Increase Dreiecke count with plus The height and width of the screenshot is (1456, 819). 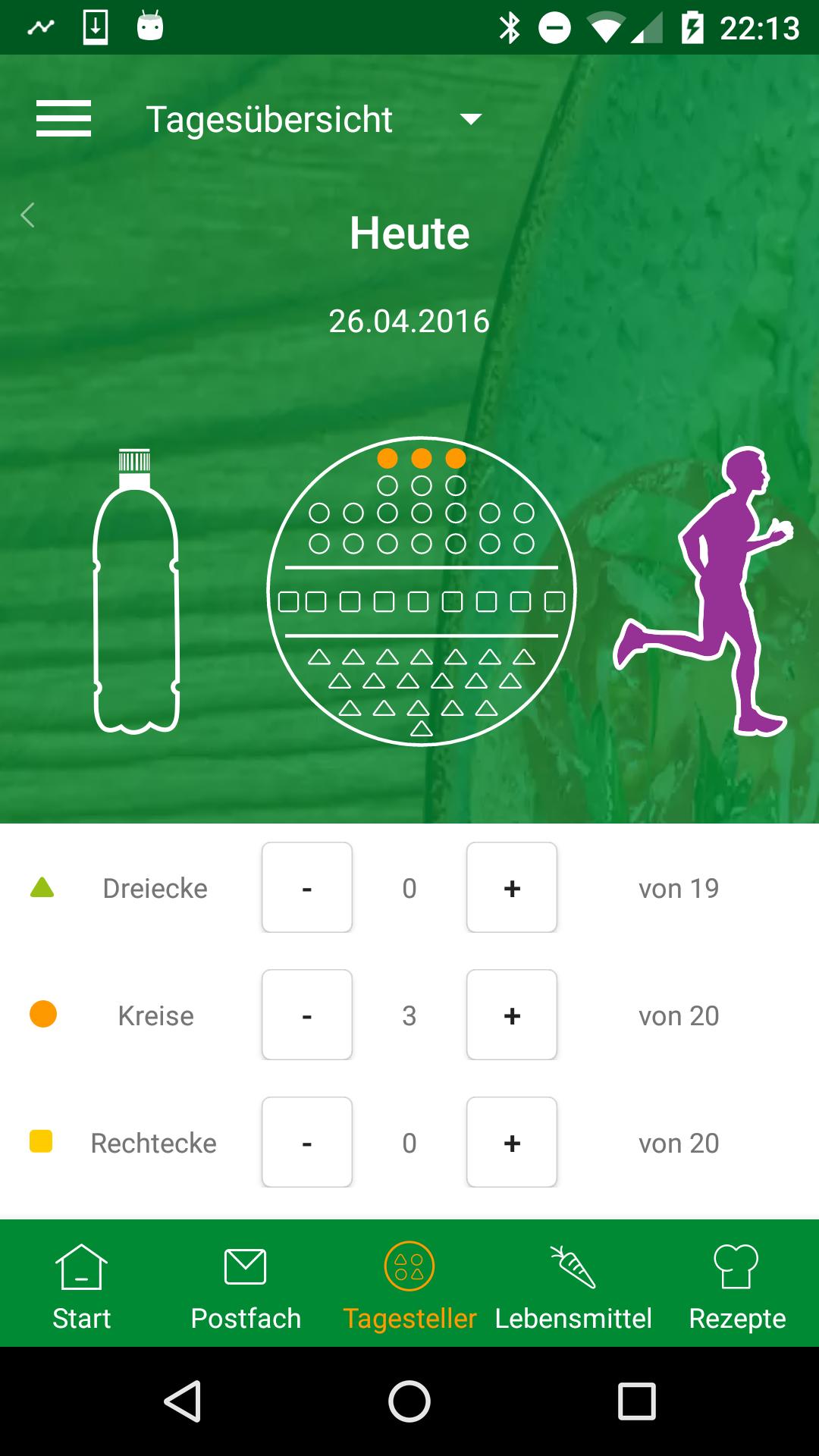[512, 887]
